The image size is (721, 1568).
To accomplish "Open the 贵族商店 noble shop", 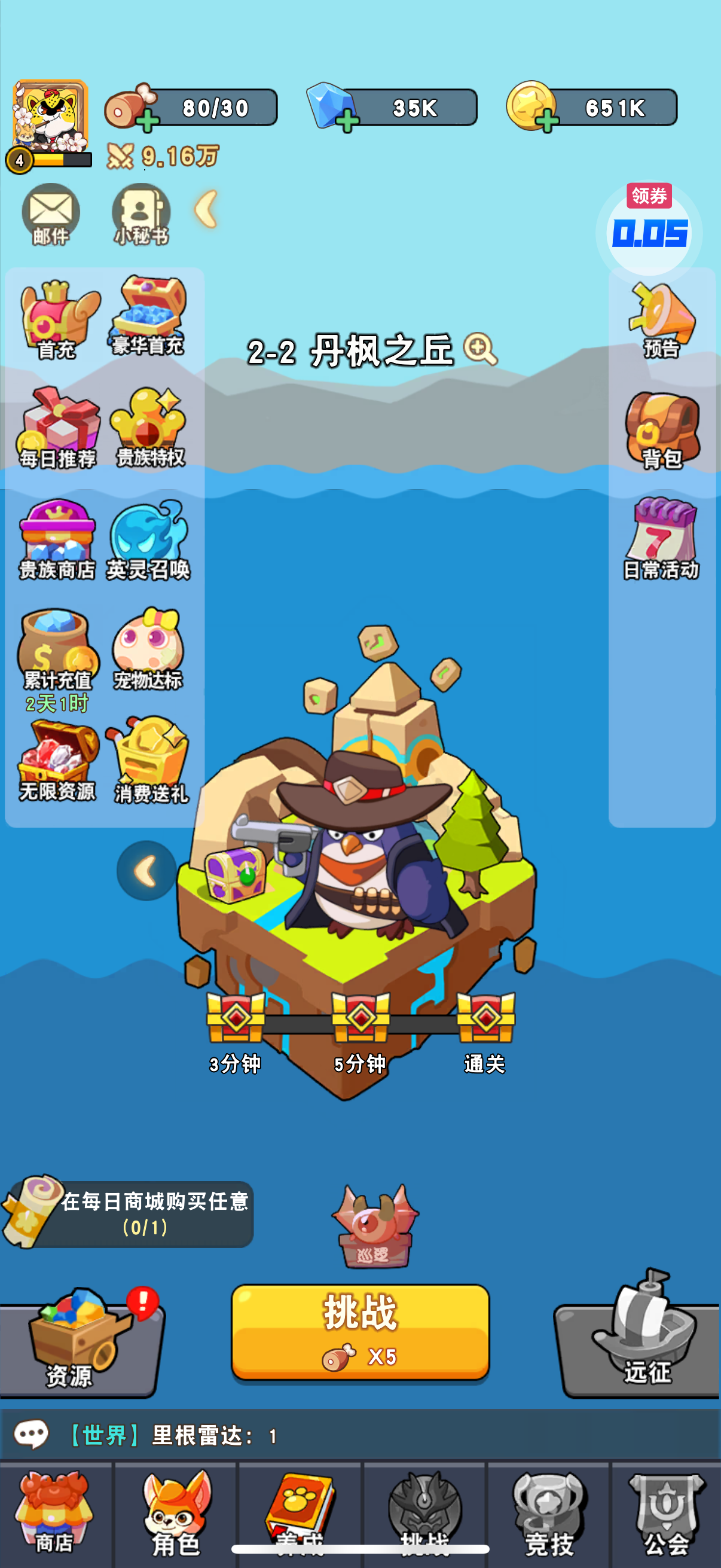I will [57, 539].
